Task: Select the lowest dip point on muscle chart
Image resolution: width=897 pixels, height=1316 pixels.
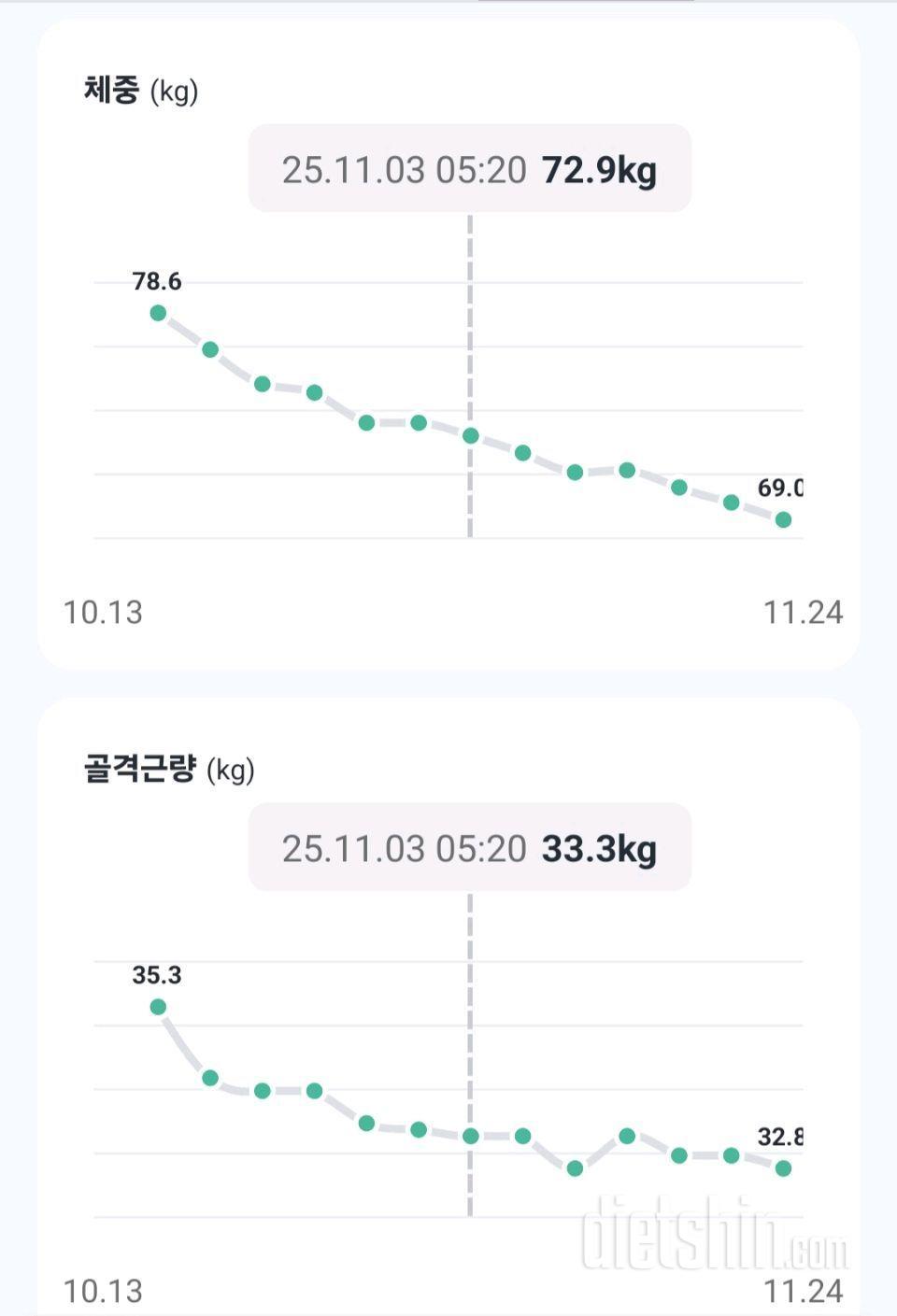Action: tap(575, 1167)
